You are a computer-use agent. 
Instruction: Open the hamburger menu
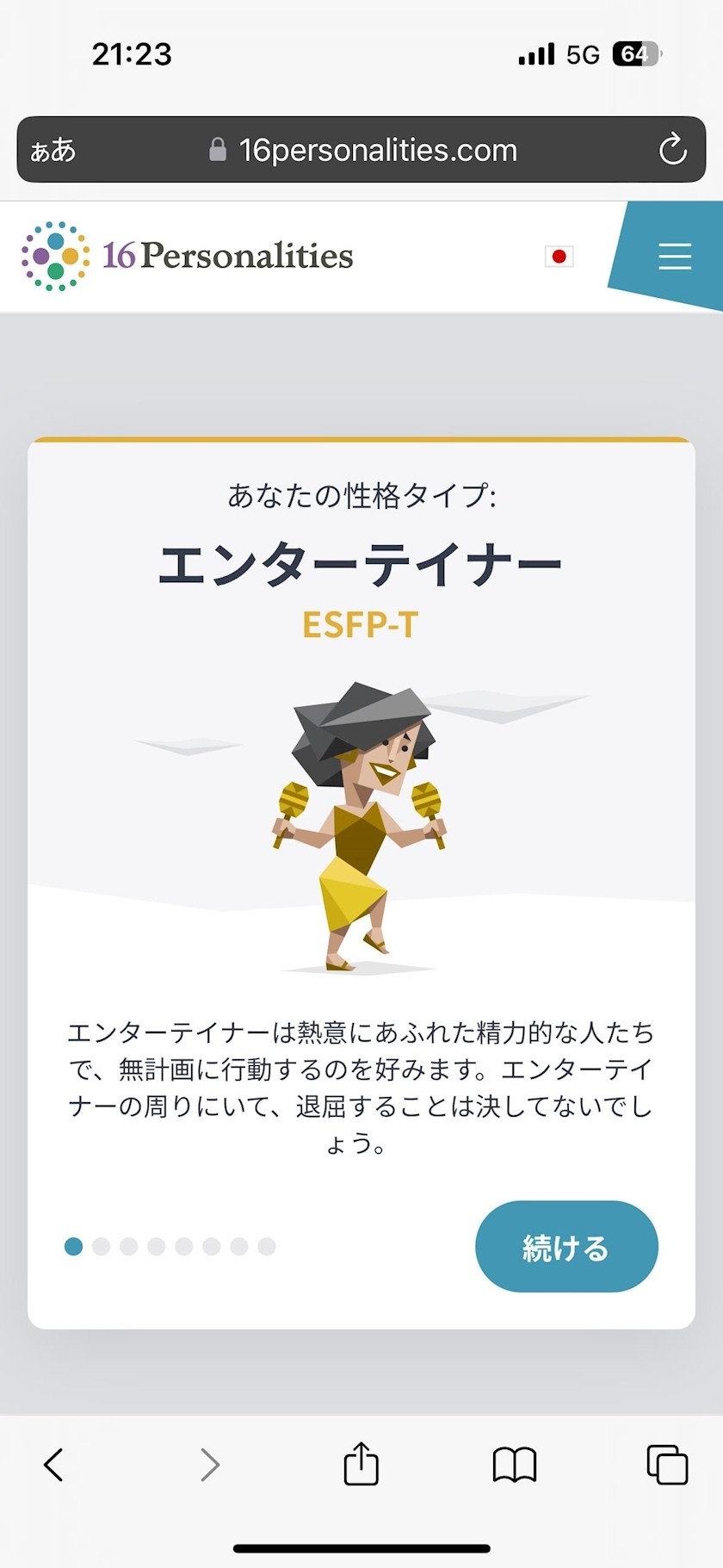click(x=675, y=256)
